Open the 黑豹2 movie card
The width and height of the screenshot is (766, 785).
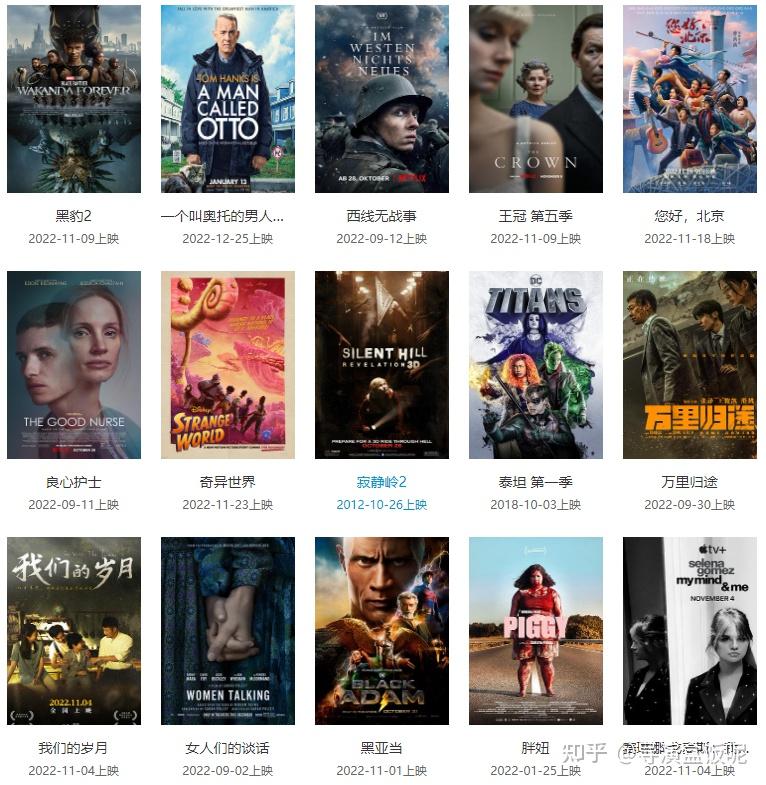[74, 99]
